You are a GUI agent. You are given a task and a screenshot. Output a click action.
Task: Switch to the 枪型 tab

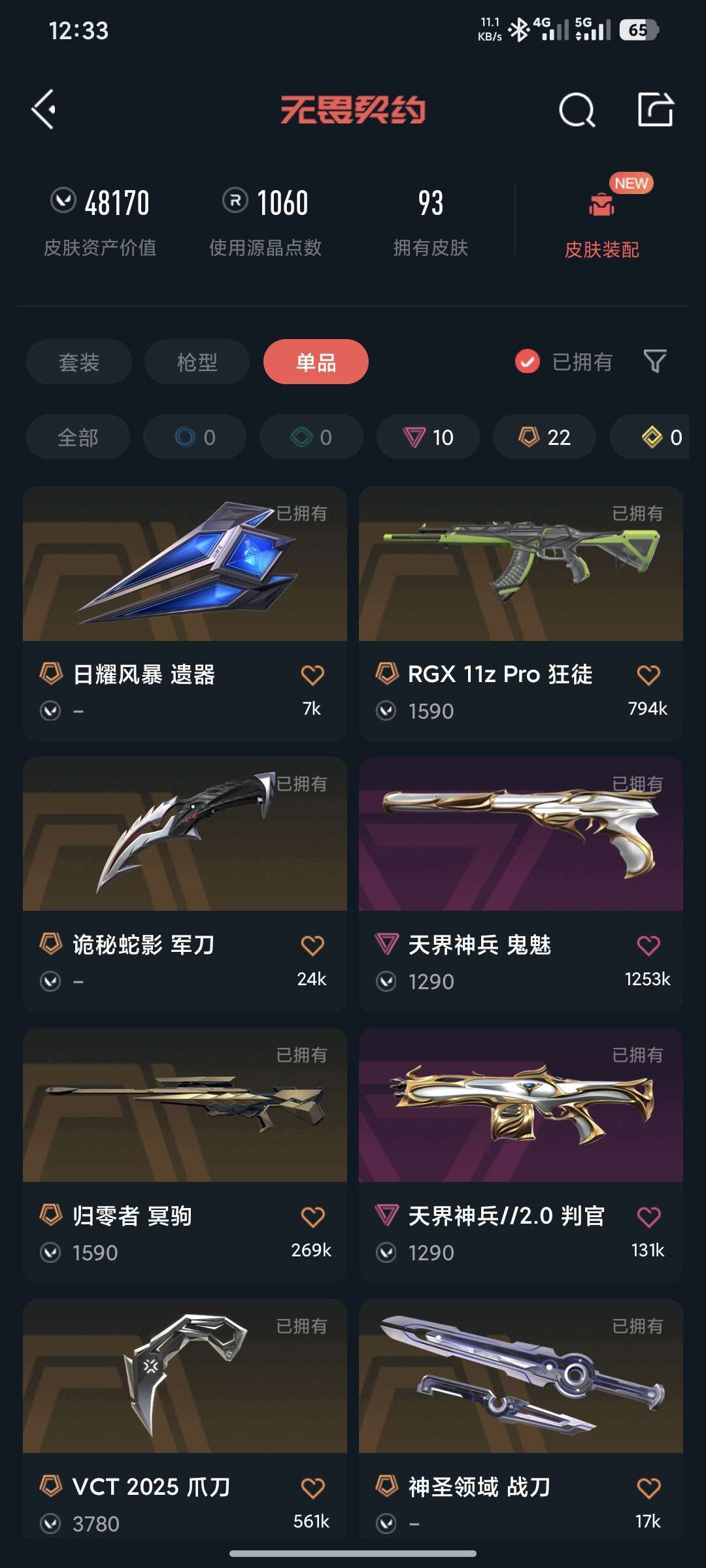pyautogui.click(x=197, y=362)
